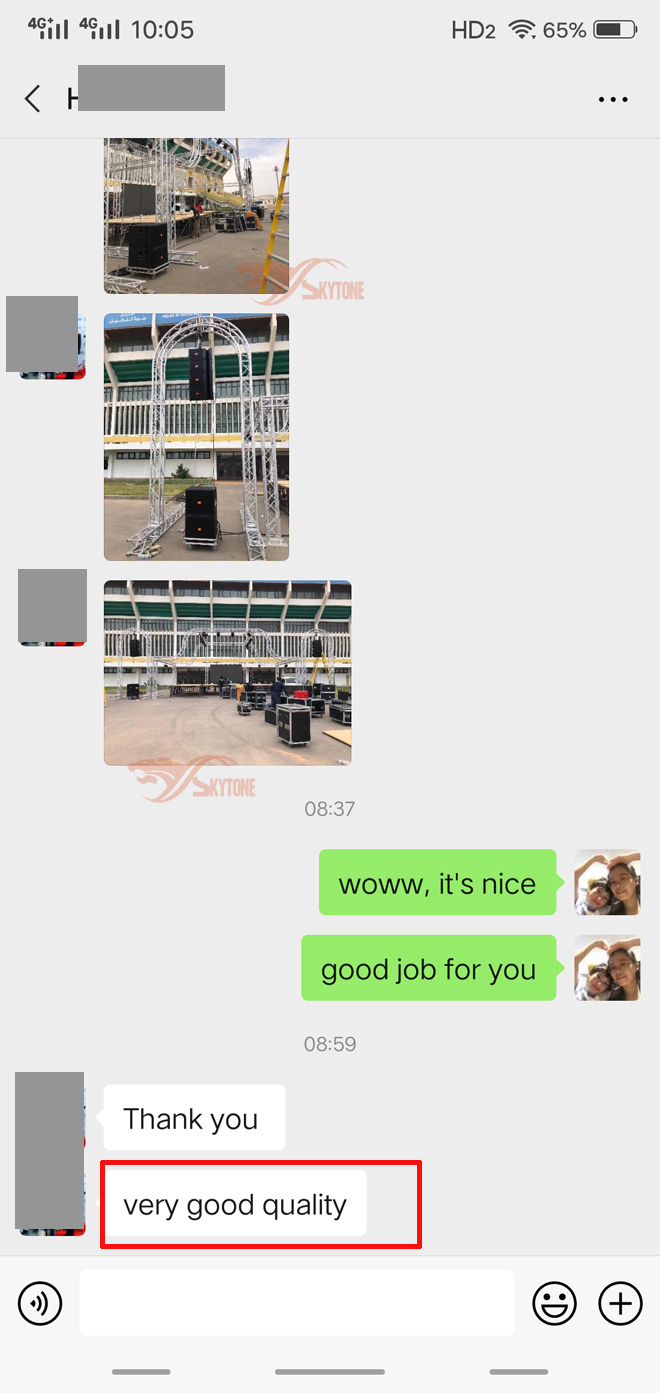660x1393 pixels.
Task: Open avatar beside "good job for you"
Action: 607,968
